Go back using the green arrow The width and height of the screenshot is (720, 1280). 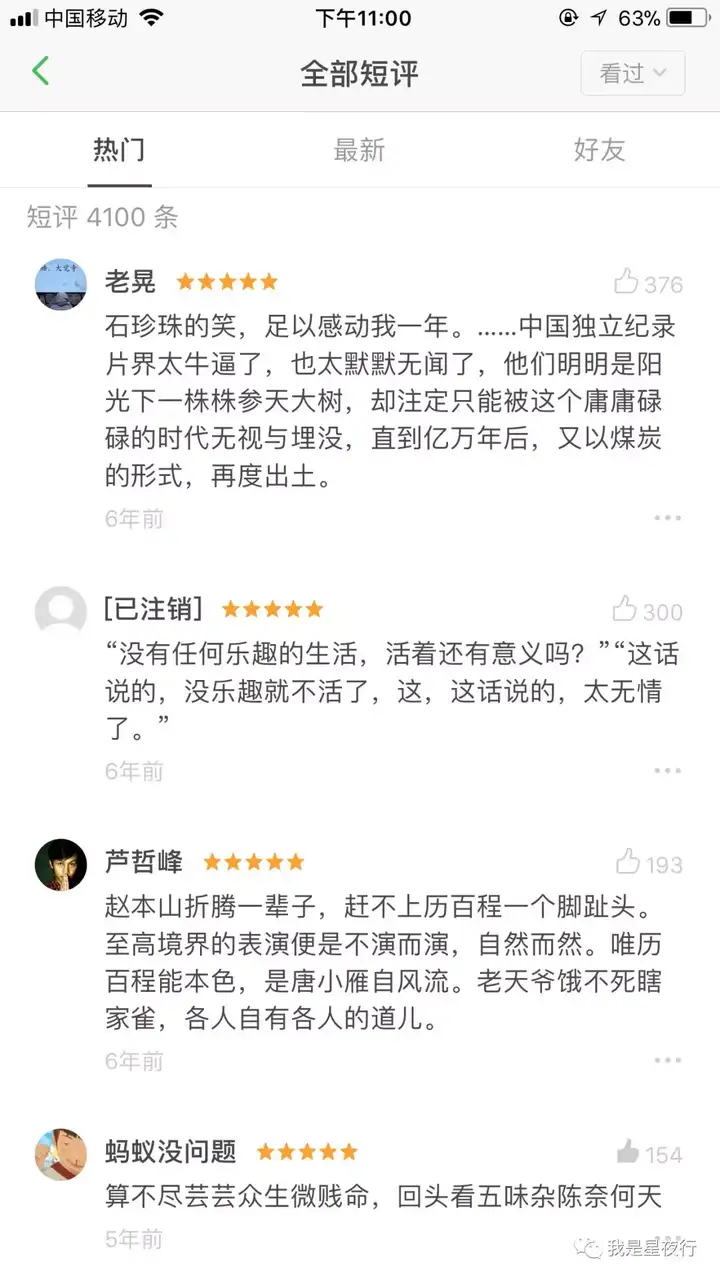[40, 72]
